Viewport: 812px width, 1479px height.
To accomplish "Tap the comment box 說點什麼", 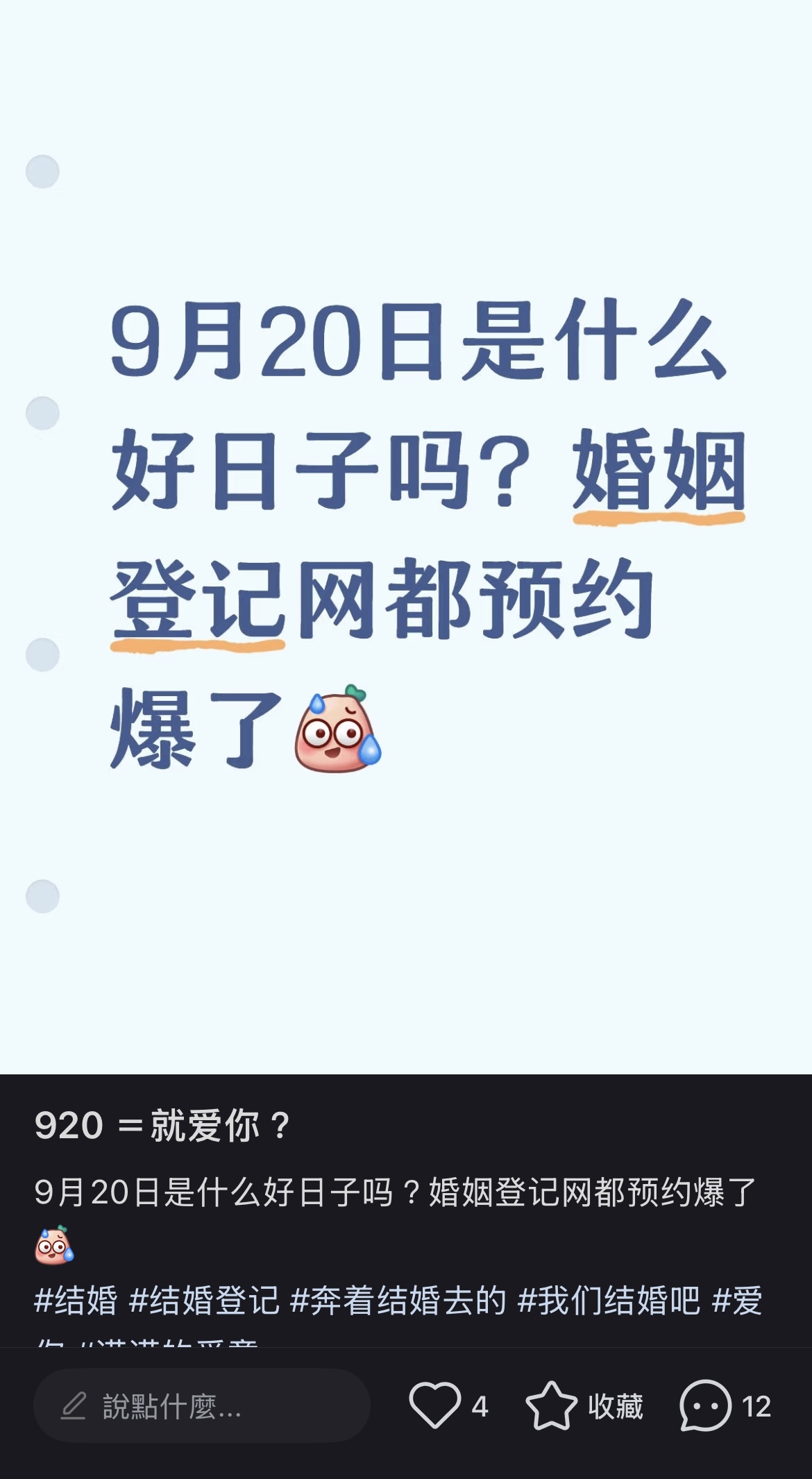I will 201,1406.
